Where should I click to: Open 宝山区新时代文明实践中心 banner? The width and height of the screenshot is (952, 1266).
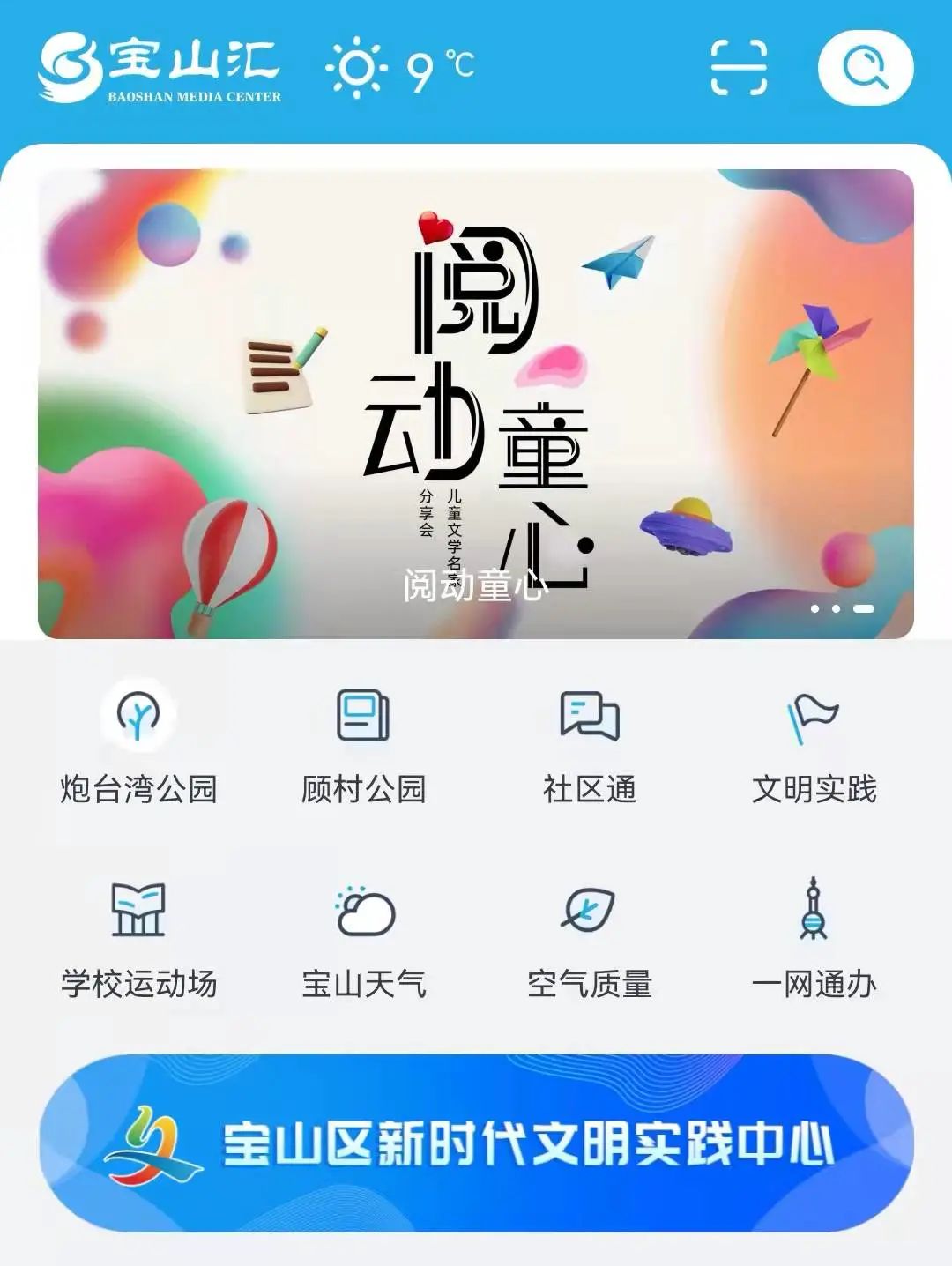pos(476,1143)
